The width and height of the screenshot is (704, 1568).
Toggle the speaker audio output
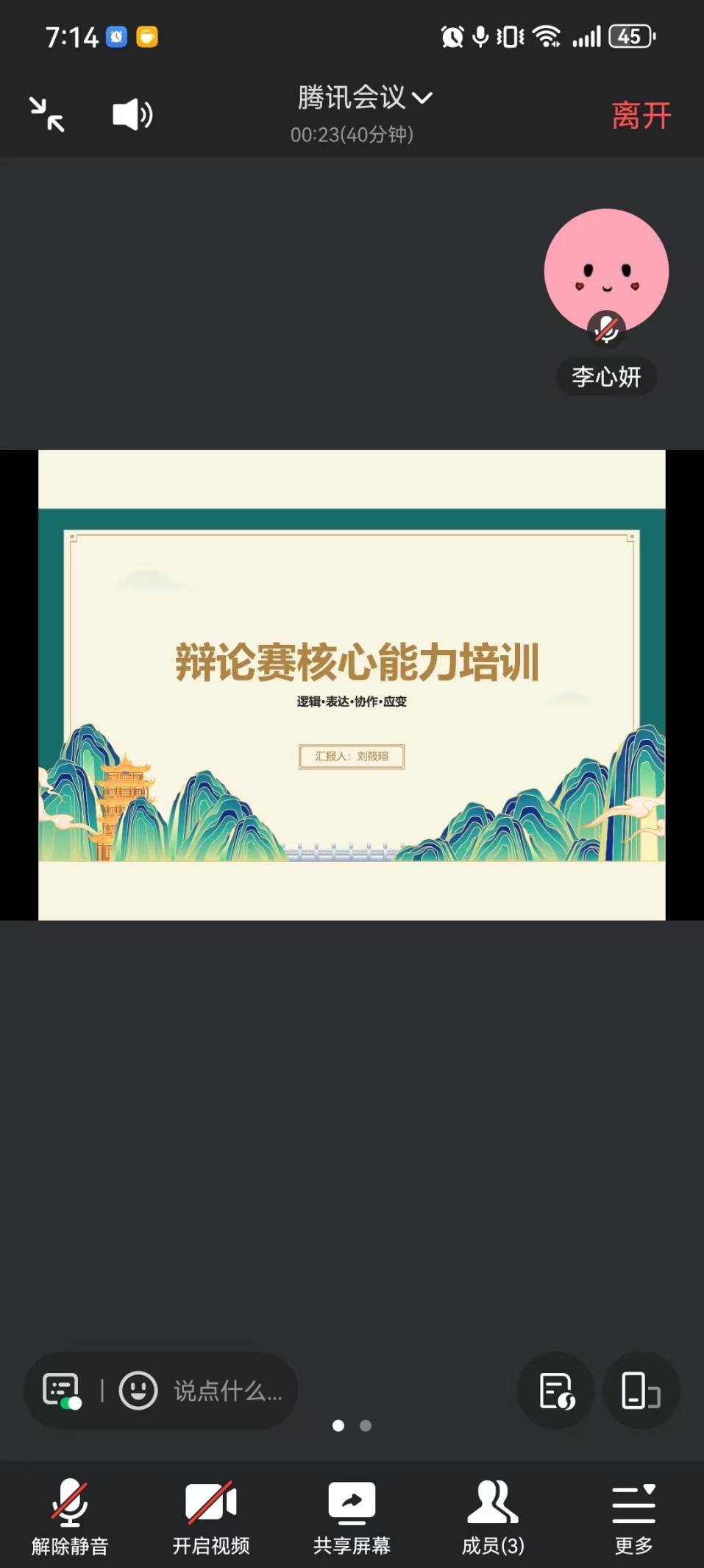point(132,115)
